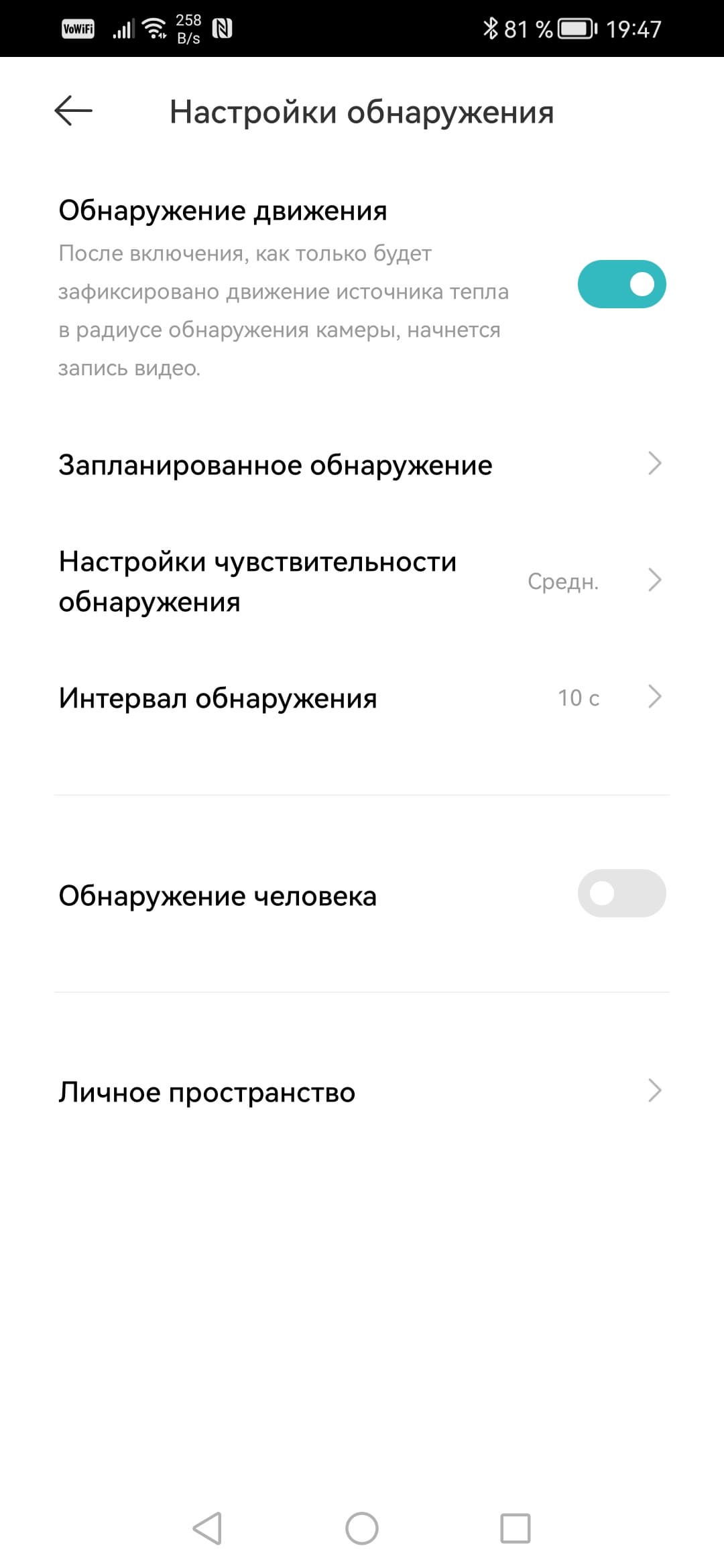Image resolution: width=724 pixels, height=1568 pixels.
Task: Enable the Обнаружение человека switch
Action: point(621,893)
